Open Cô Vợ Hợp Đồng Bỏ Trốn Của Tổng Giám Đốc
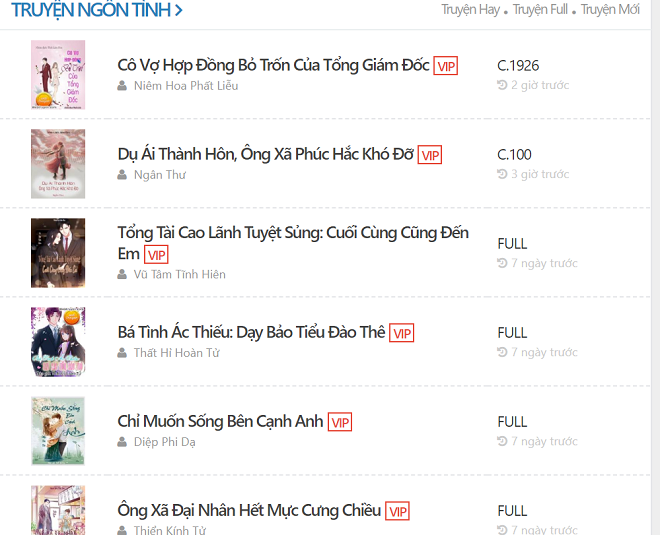 (273, 65)
